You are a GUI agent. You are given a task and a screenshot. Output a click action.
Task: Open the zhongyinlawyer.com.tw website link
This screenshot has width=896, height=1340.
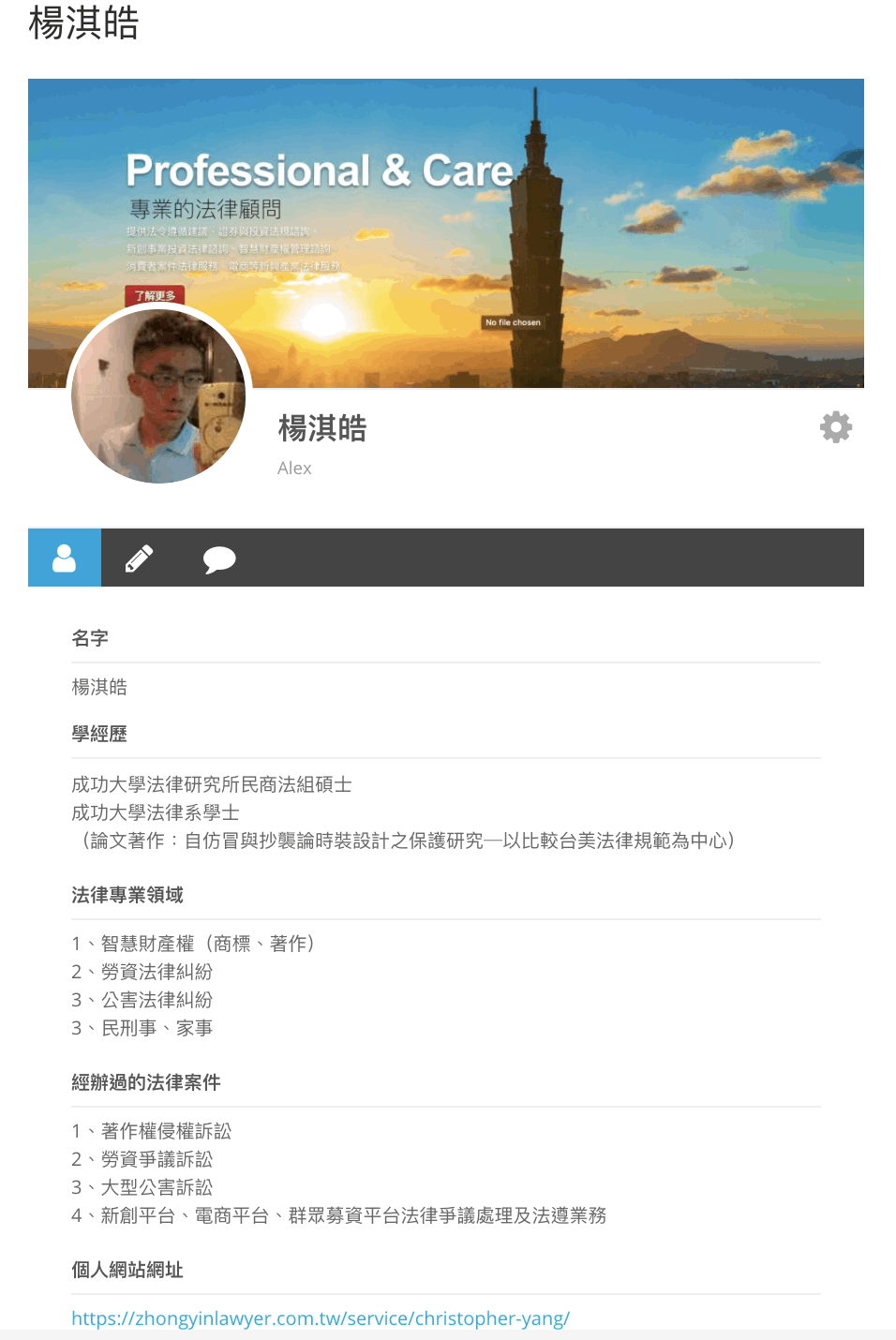tap(321, 1318)
